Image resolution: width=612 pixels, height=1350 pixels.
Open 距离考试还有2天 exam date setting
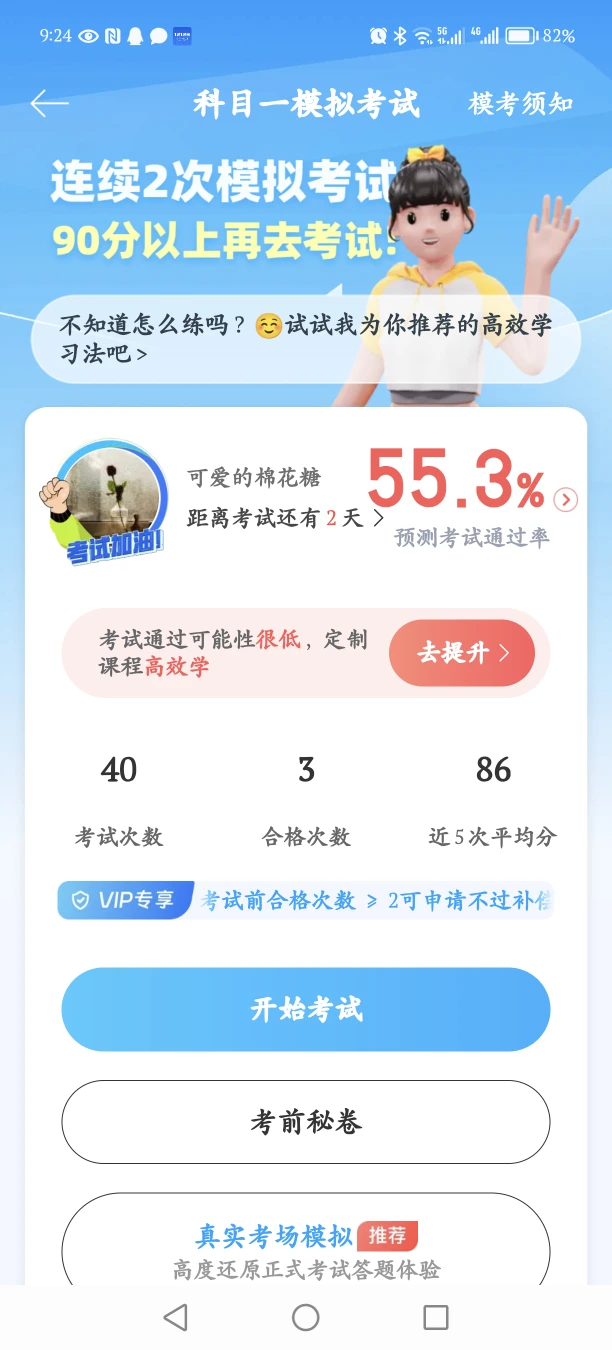click(x=284, y=518)
